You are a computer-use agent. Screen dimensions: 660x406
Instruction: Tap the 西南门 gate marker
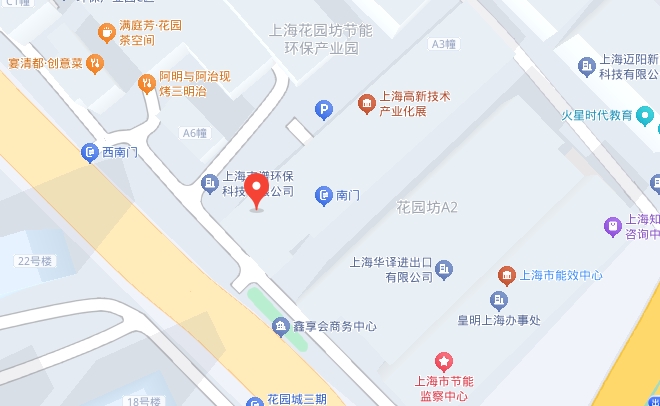[89, 153]
